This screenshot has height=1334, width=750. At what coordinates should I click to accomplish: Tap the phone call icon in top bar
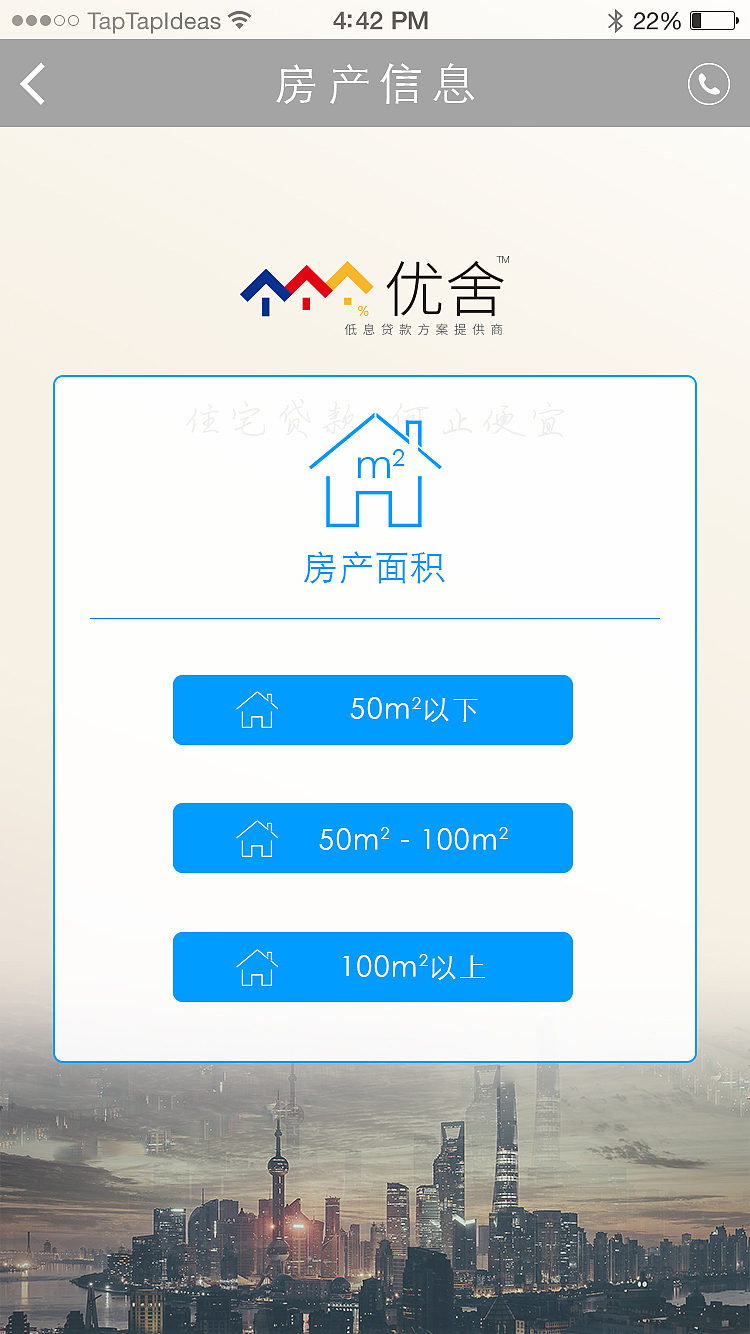(x=708, y=83)
